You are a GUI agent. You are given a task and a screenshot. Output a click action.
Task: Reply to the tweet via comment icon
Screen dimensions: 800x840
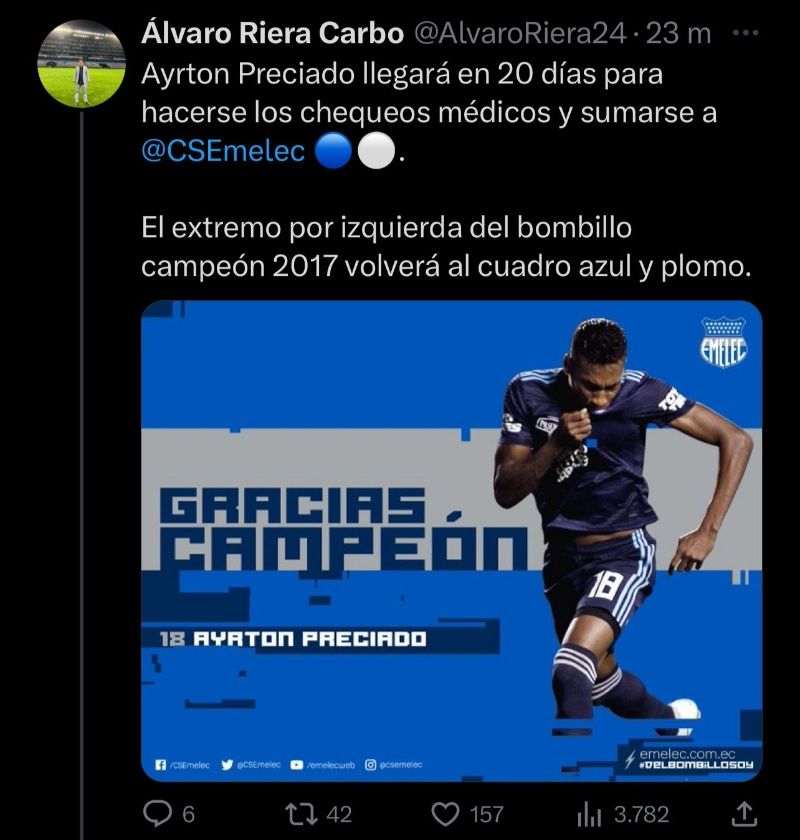point(157,813)
